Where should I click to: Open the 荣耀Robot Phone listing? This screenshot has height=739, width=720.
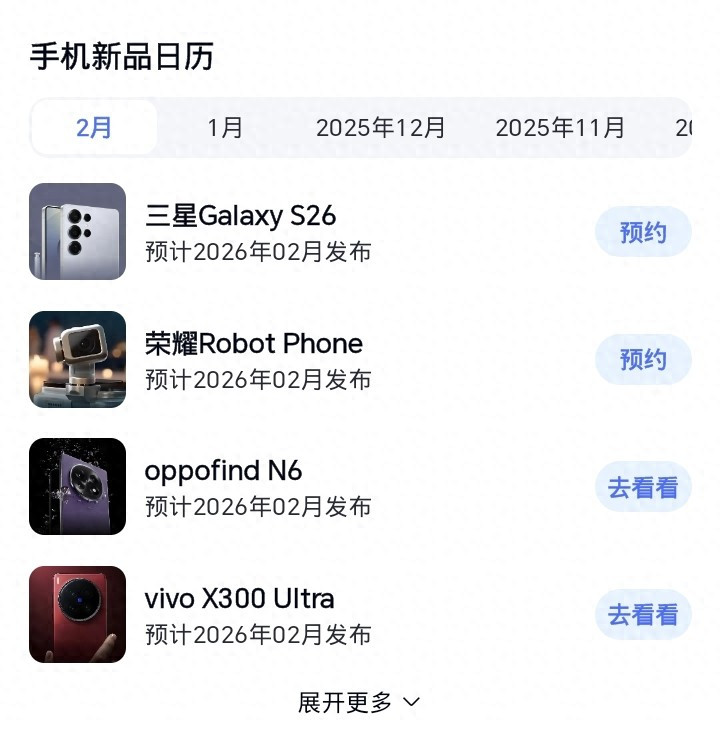253,344
